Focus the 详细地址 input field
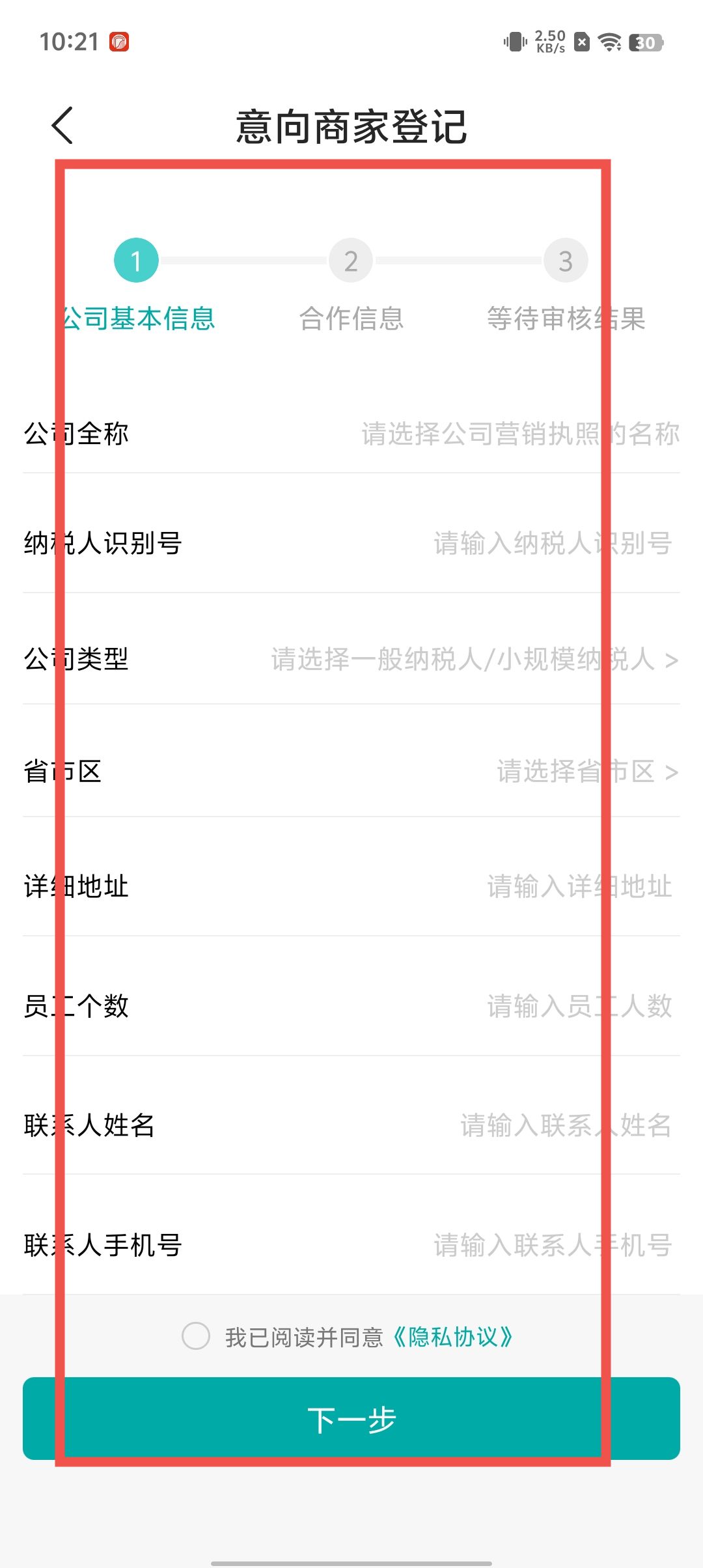This screenshot has width=703, height=1568. [x=578, y=887]
